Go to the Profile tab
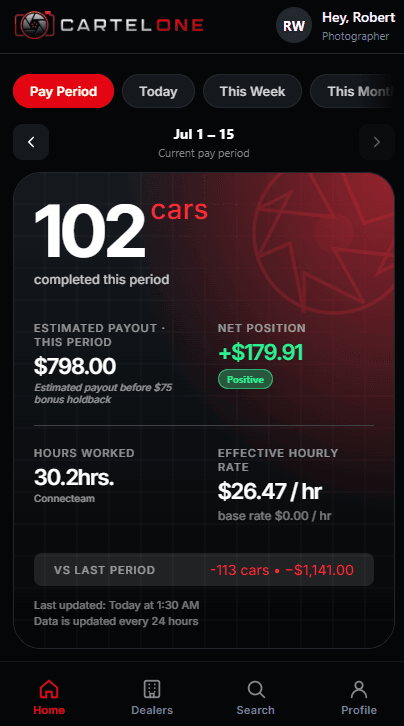This screenshot has height=726, width=404. point(359,697)
